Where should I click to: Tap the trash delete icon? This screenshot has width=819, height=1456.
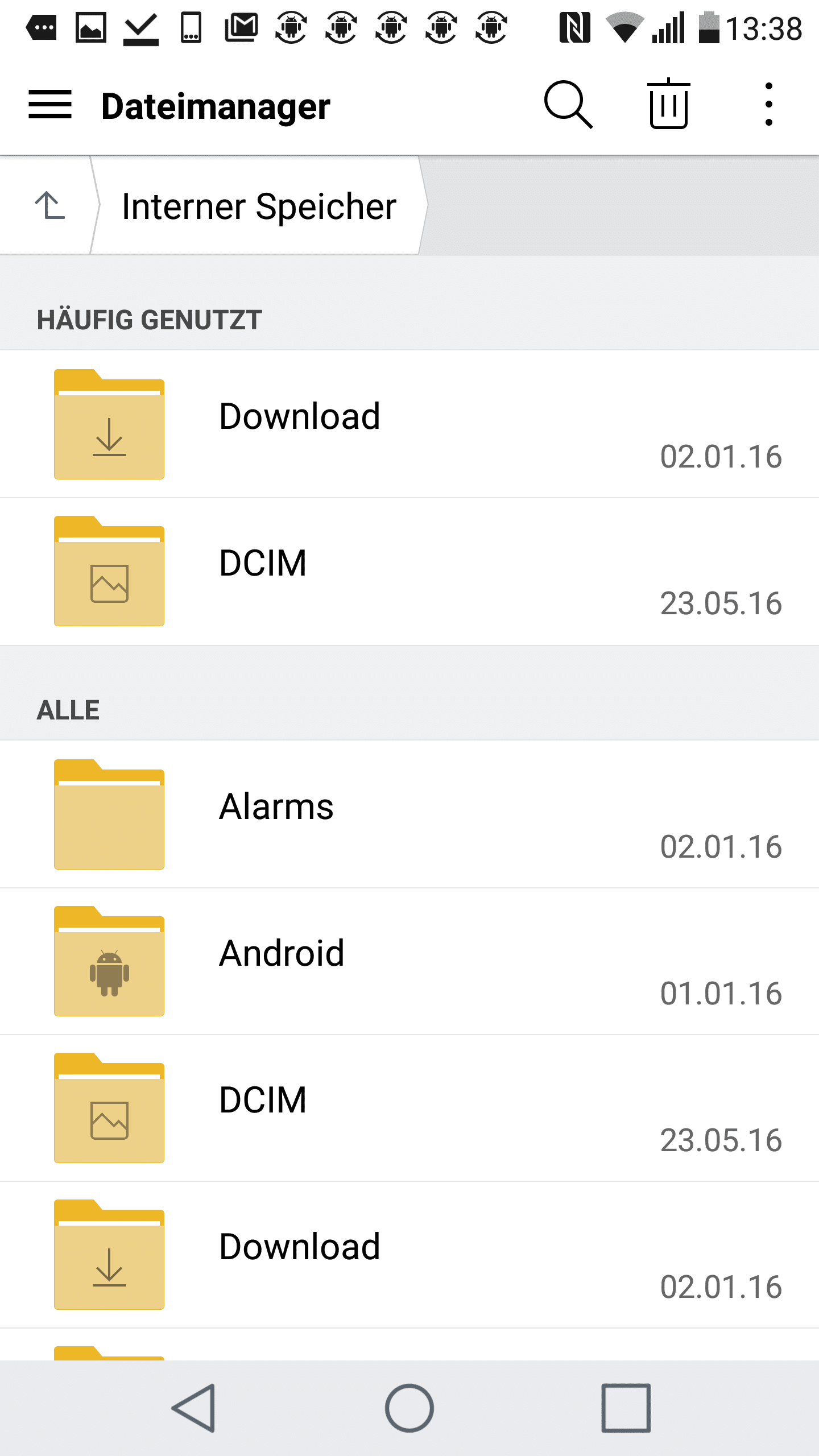pos(668,105)
